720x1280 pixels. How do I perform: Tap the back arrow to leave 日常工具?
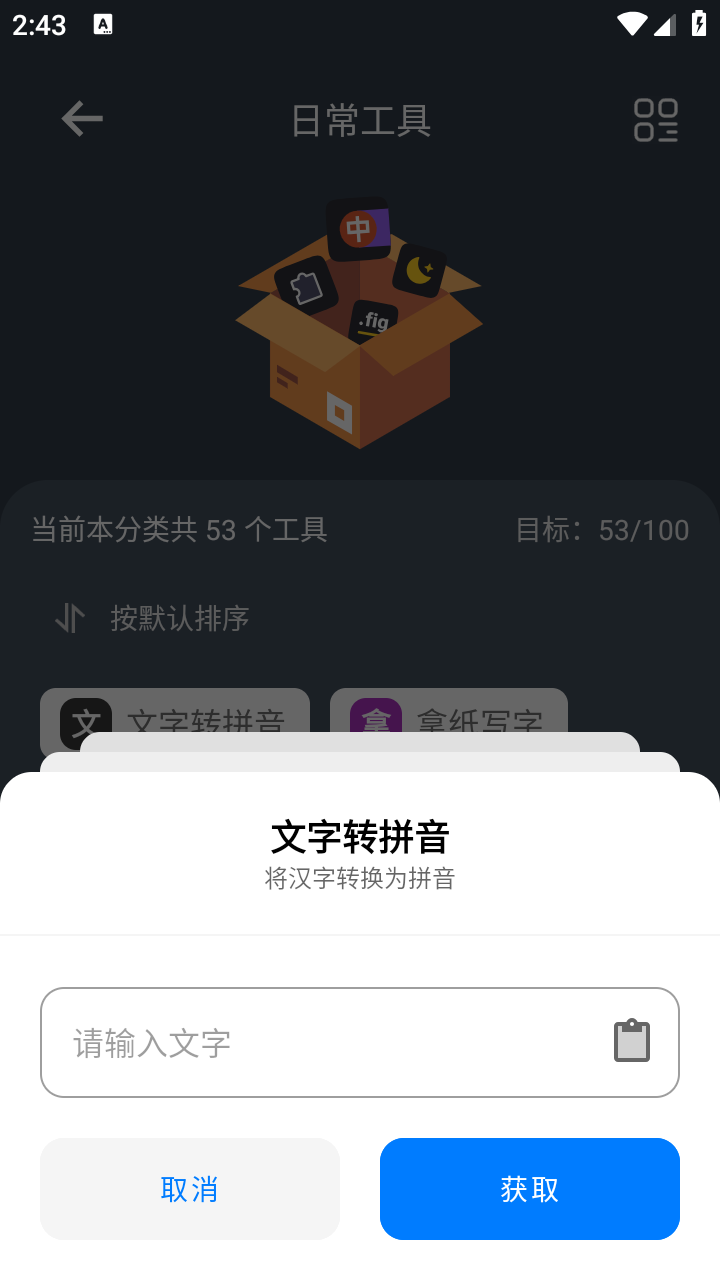[x=82, y=118]
